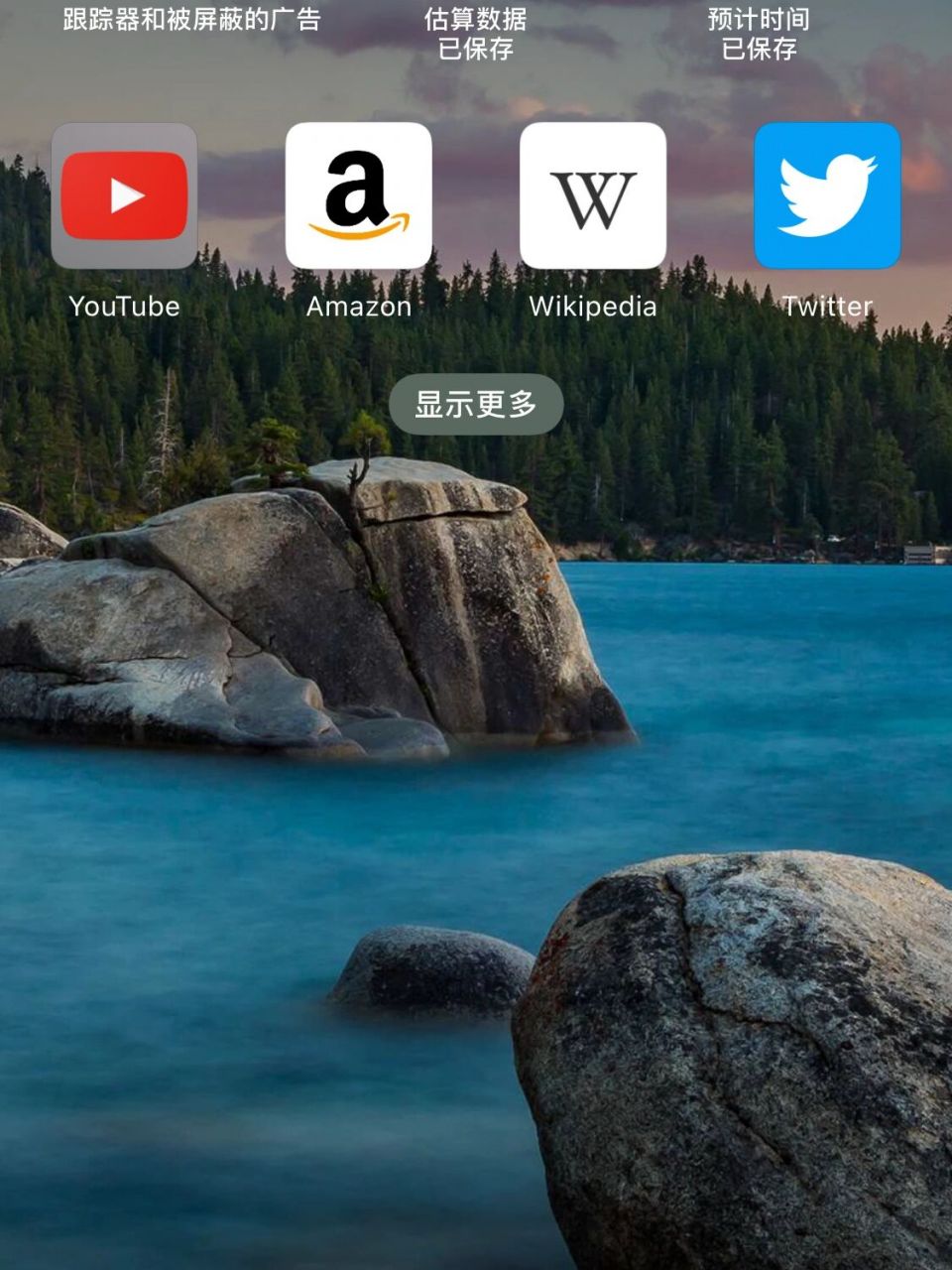Open the Twitter shortcut

point(827,195)
